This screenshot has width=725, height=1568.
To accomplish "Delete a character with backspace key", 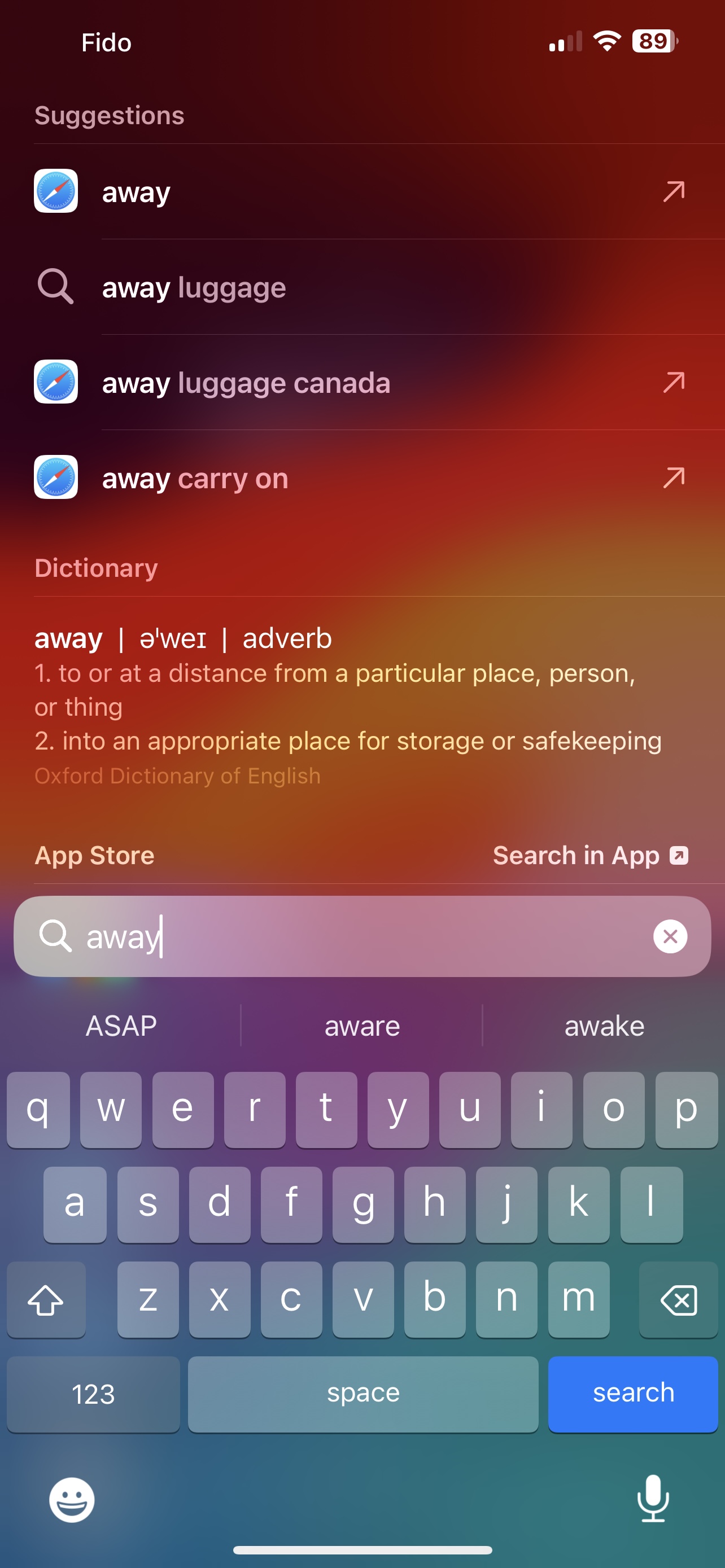I will pyautogui.click(x=678, y=1299).
